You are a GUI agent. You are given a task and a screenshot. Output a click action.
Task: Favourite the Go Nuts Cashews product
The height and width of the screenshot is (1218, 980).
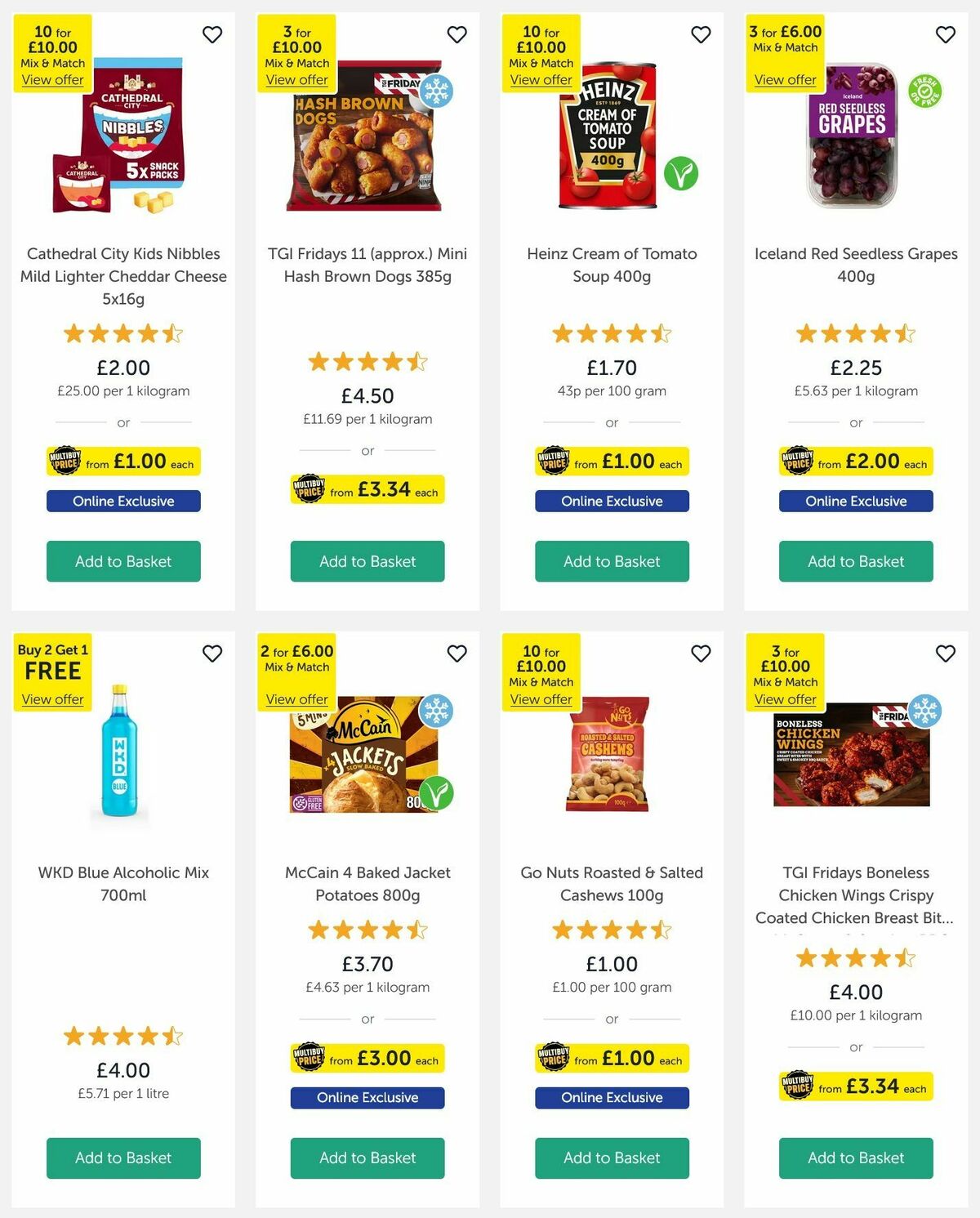701,654
